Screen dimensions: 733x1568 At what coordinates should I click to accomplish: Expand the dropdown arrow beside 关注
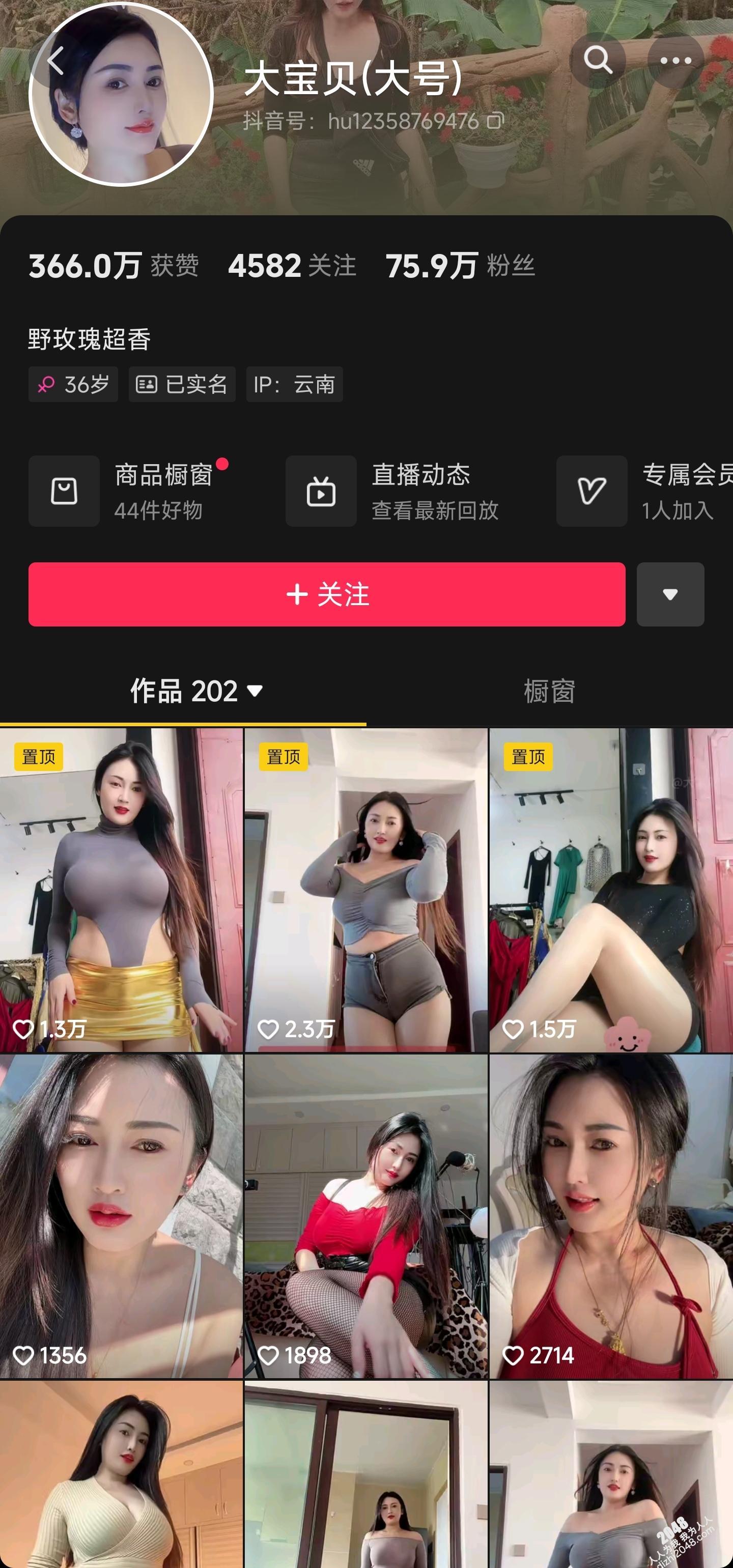pyautogui.click(x=670, y=594)
